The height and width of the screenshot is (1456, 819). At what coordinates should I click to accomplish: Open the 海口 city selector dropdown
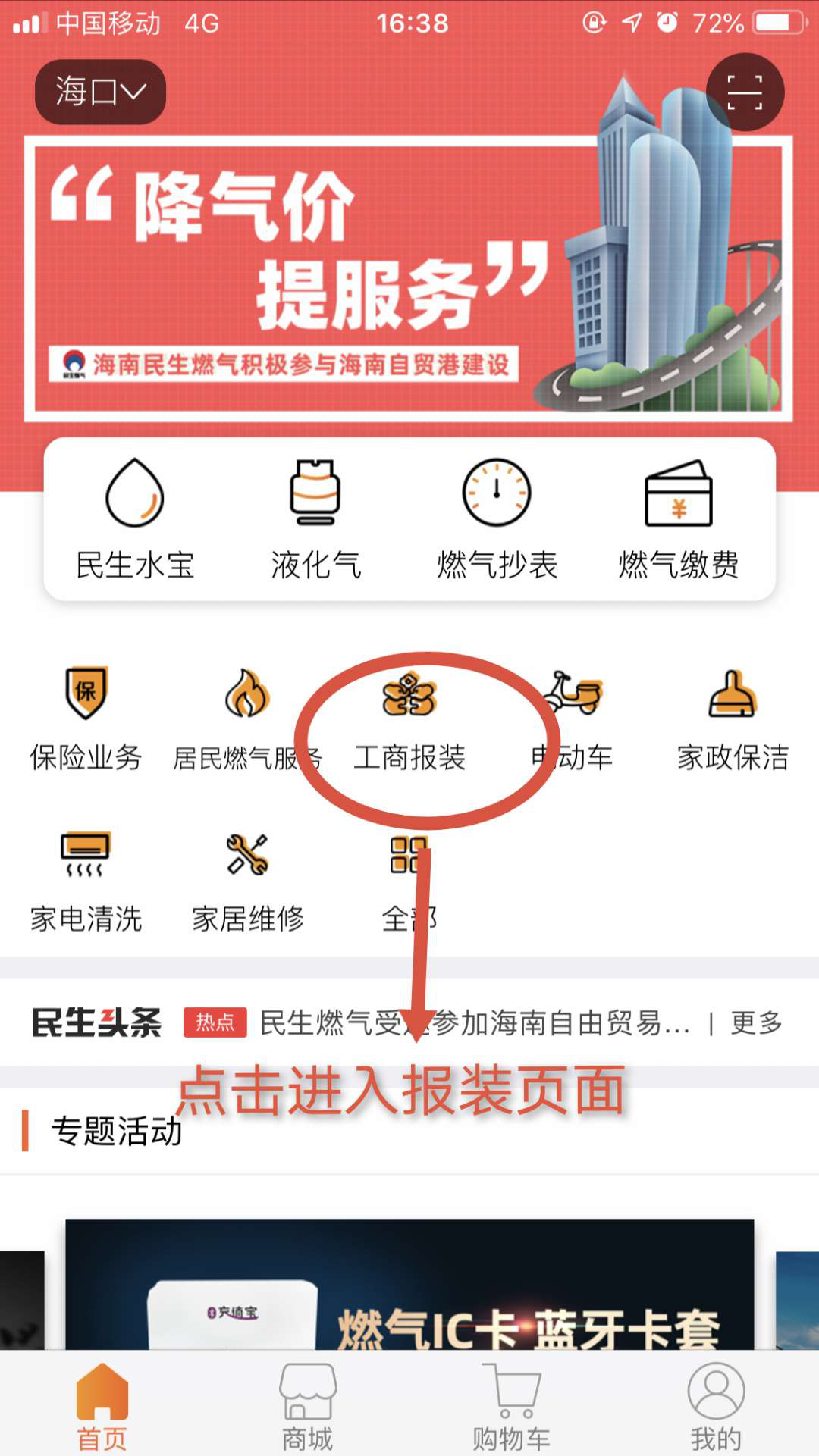pos(100,92)
